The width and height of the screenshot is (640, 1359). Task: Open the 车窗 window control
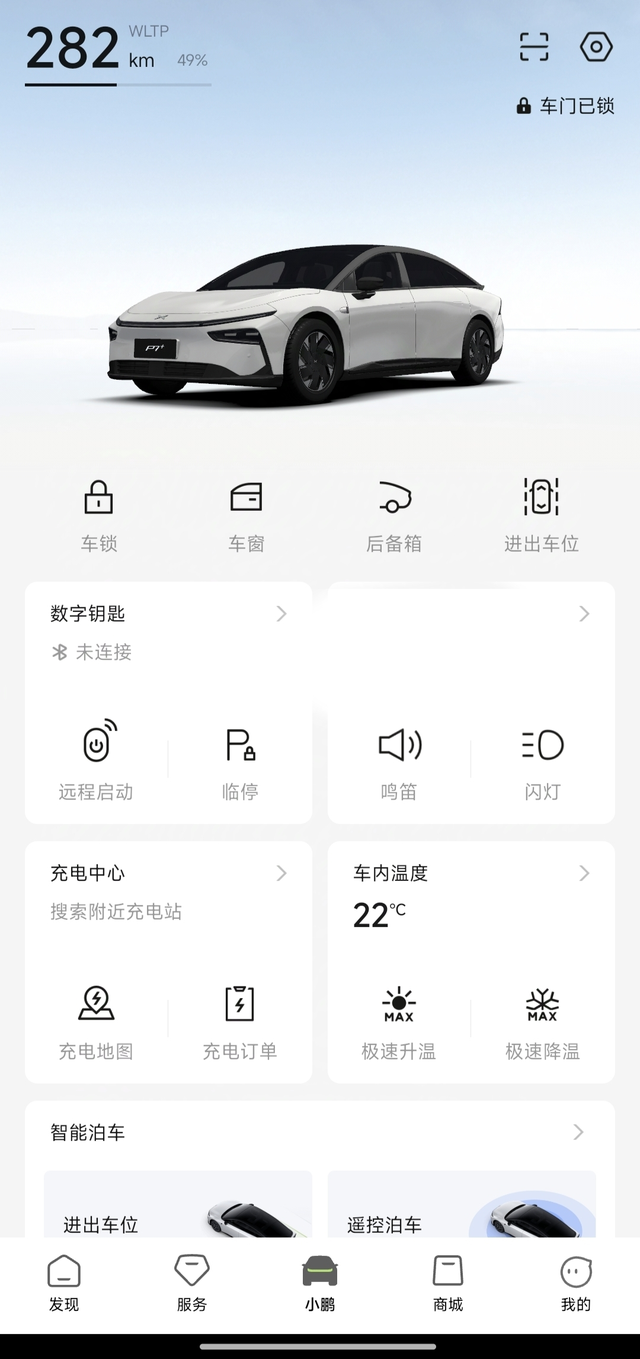[246, 514]
